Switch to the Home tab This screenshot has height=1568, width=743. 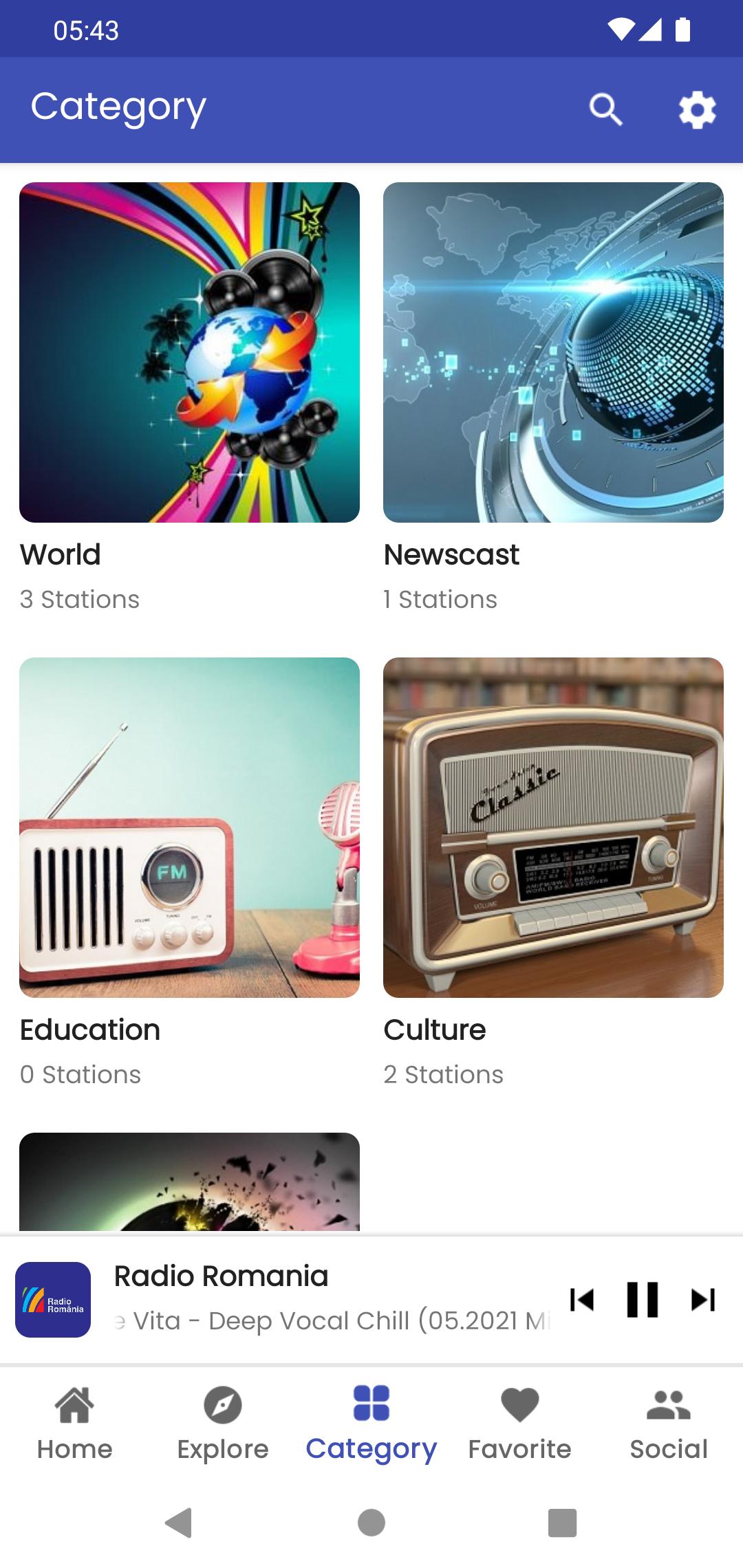tap(74, 1449)
